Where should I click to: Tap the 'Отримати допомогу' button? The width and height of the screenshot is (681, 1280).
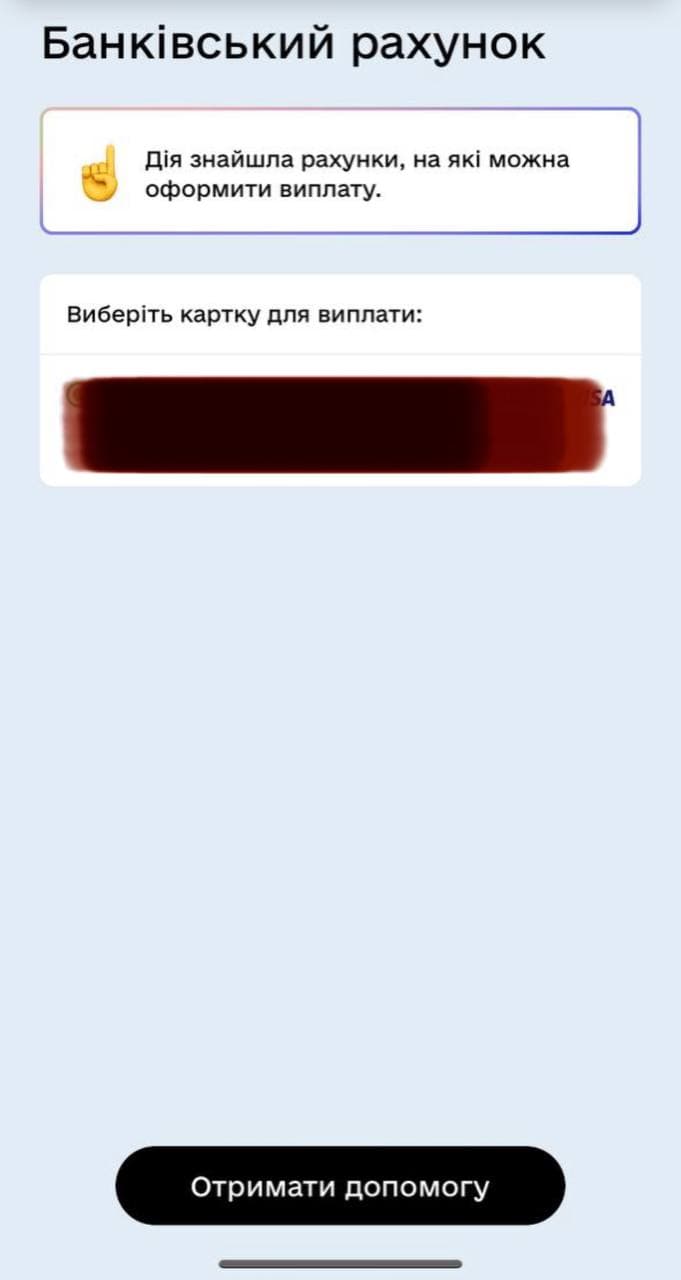[340, 1186]
